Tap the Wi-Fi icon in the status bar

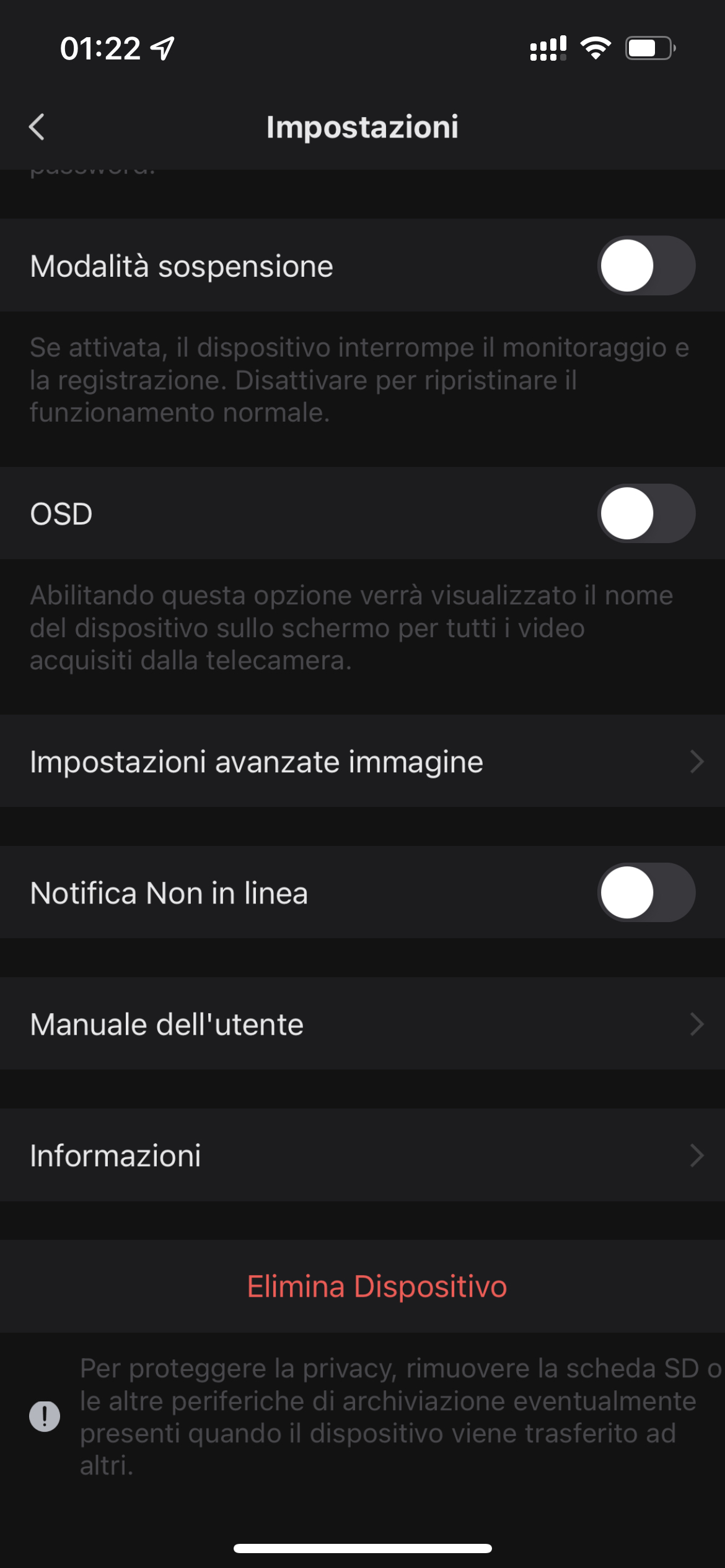596,48
